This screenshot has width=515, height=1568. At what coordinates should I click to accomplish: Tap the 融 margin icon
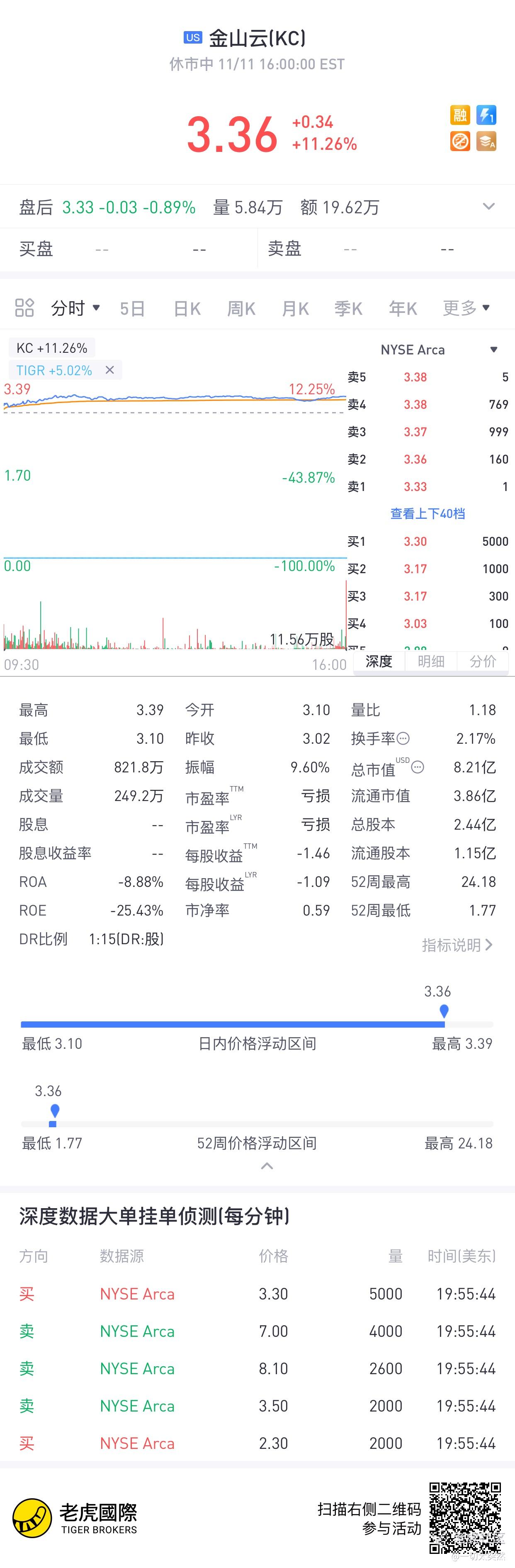coord(460,115)
